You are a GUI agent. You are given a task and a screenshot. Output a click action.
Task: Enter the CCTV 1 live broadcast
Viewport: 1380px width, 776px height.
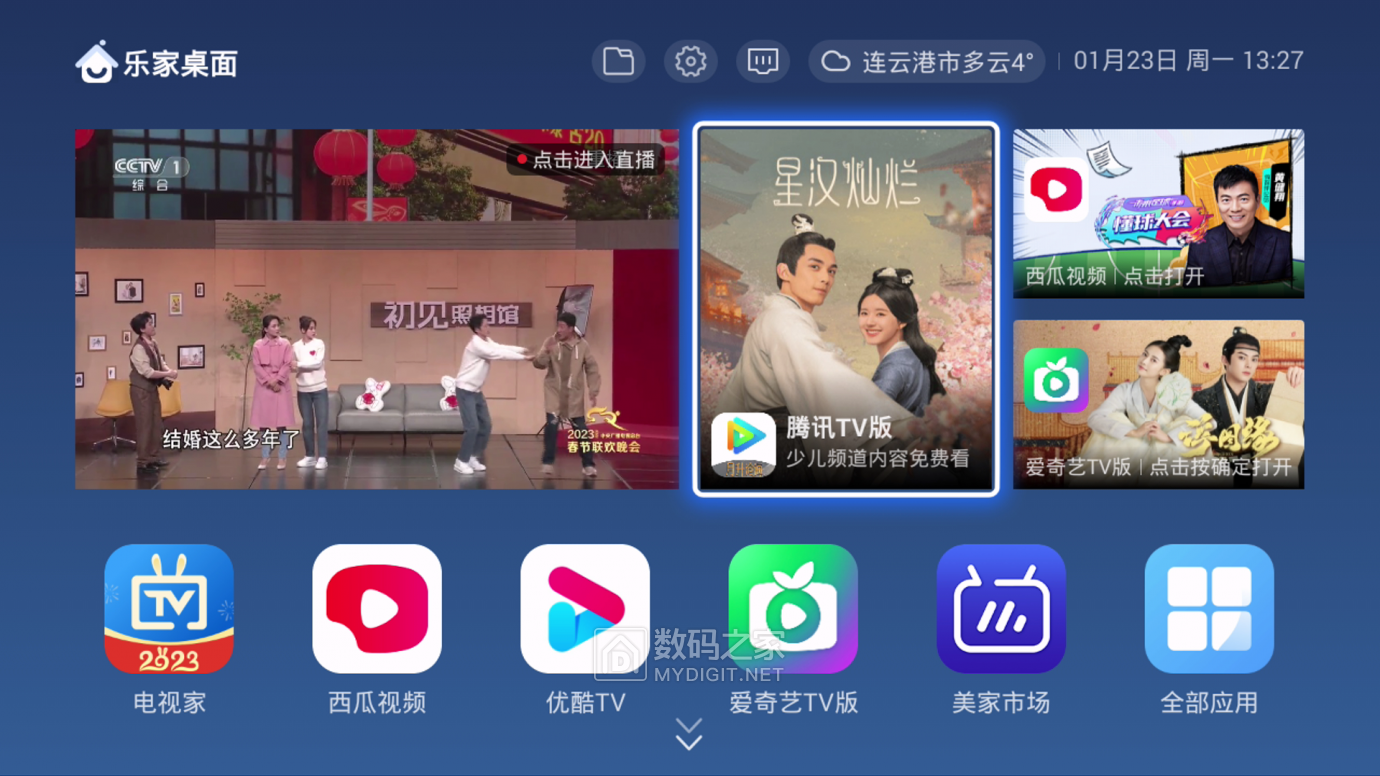(376, 309)
